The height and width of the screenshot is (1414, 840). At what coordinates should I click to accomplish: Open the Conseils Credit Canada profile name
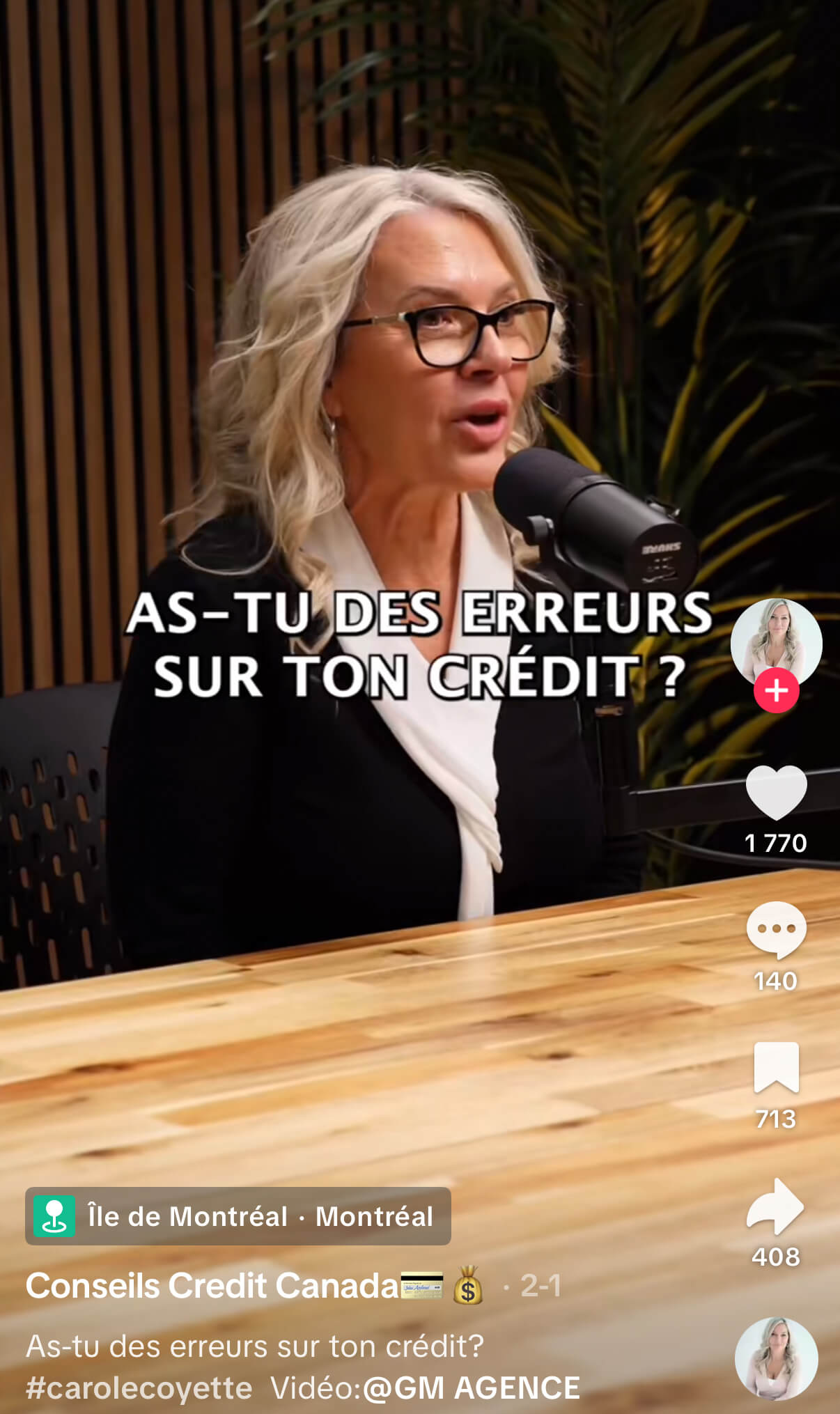tap(212, 1286)
